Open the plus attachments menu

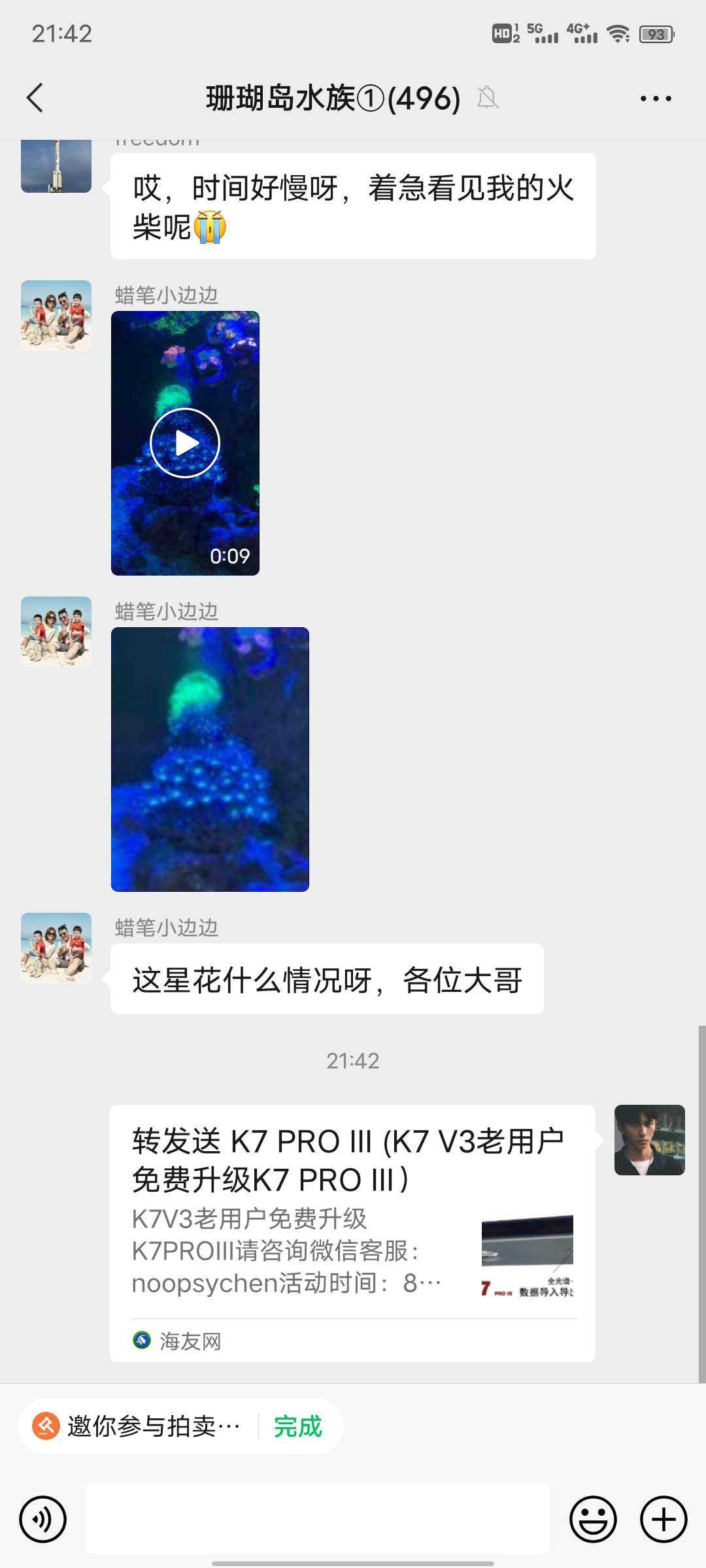[x=663, y=1519]
